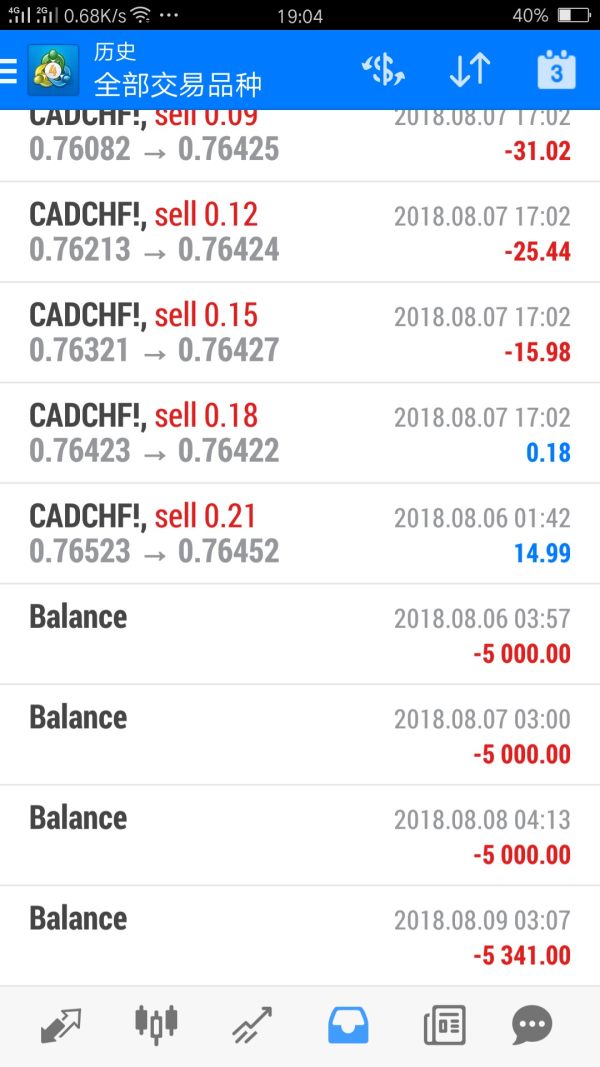Open the Balance entry of -5 341.00
Image resolution: width=600 pixels, height=1067 pixels.
coord(300,936)
